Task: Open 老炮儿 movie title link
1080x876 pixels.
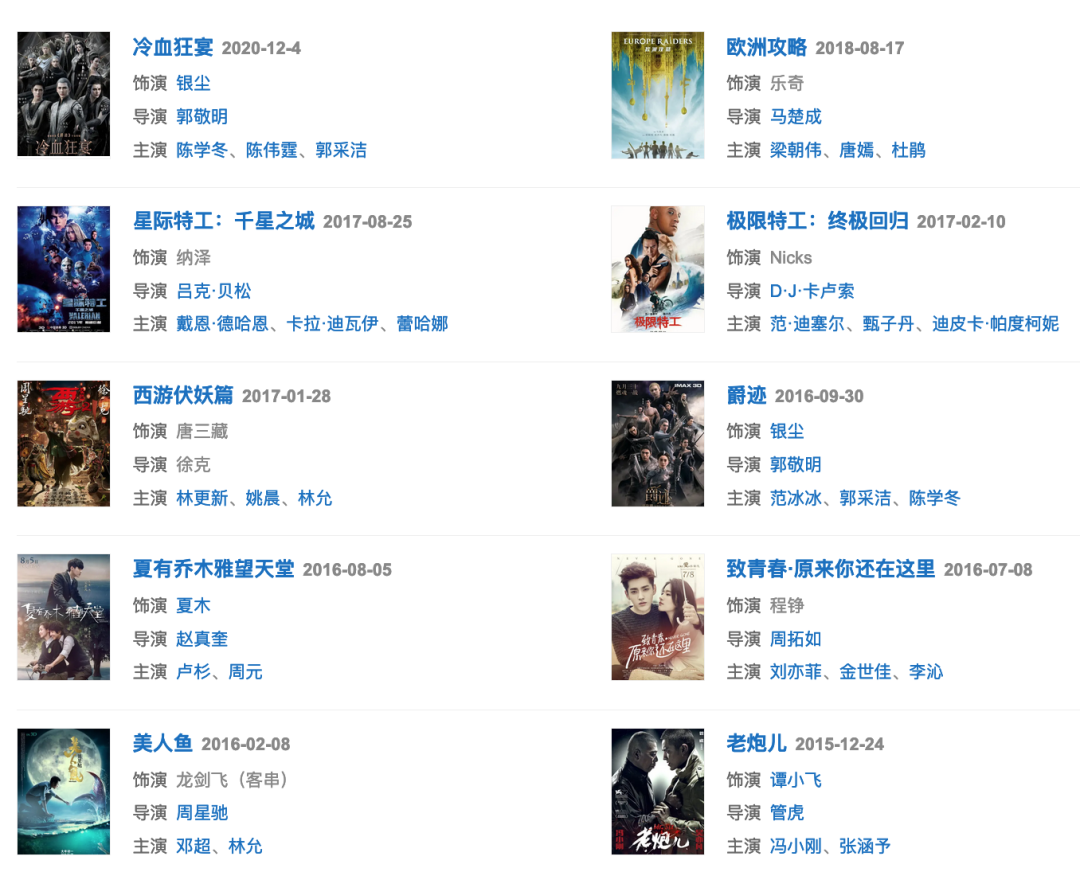Action: (756, 744)
